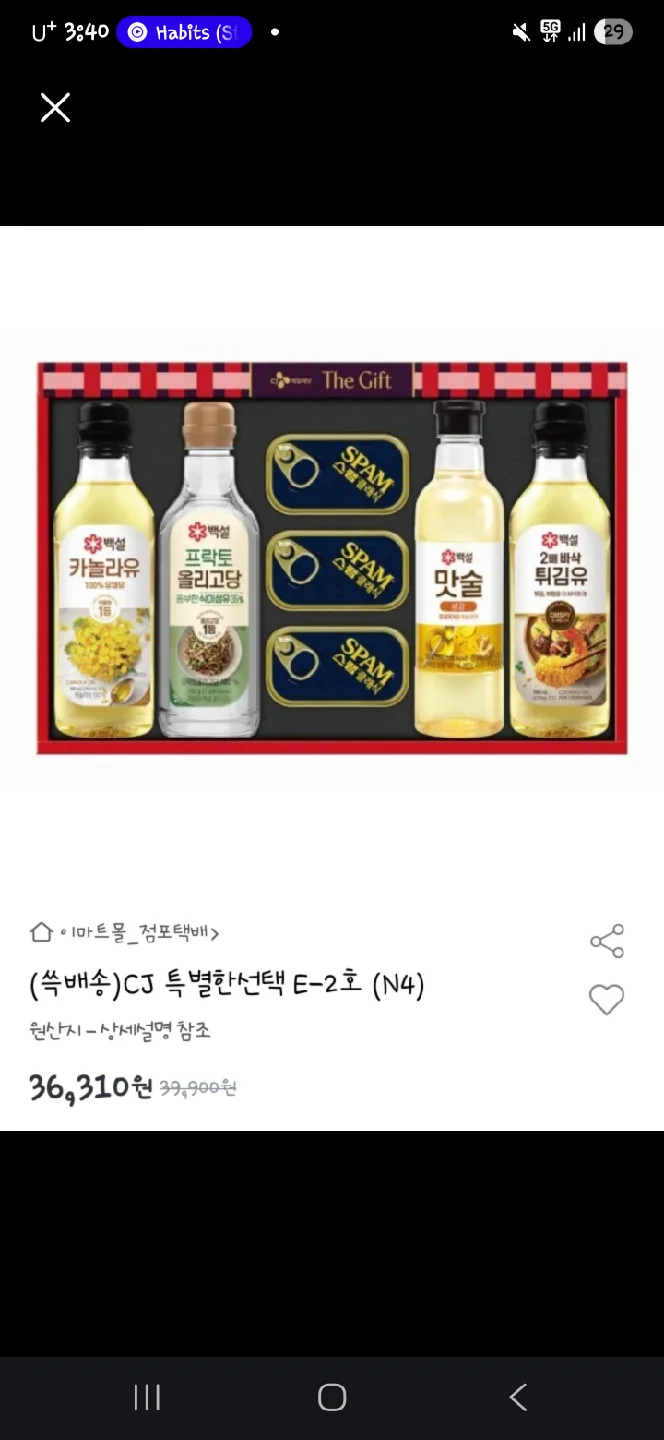
Task: Go back using the navigation bar
Action: point(517,1397)
